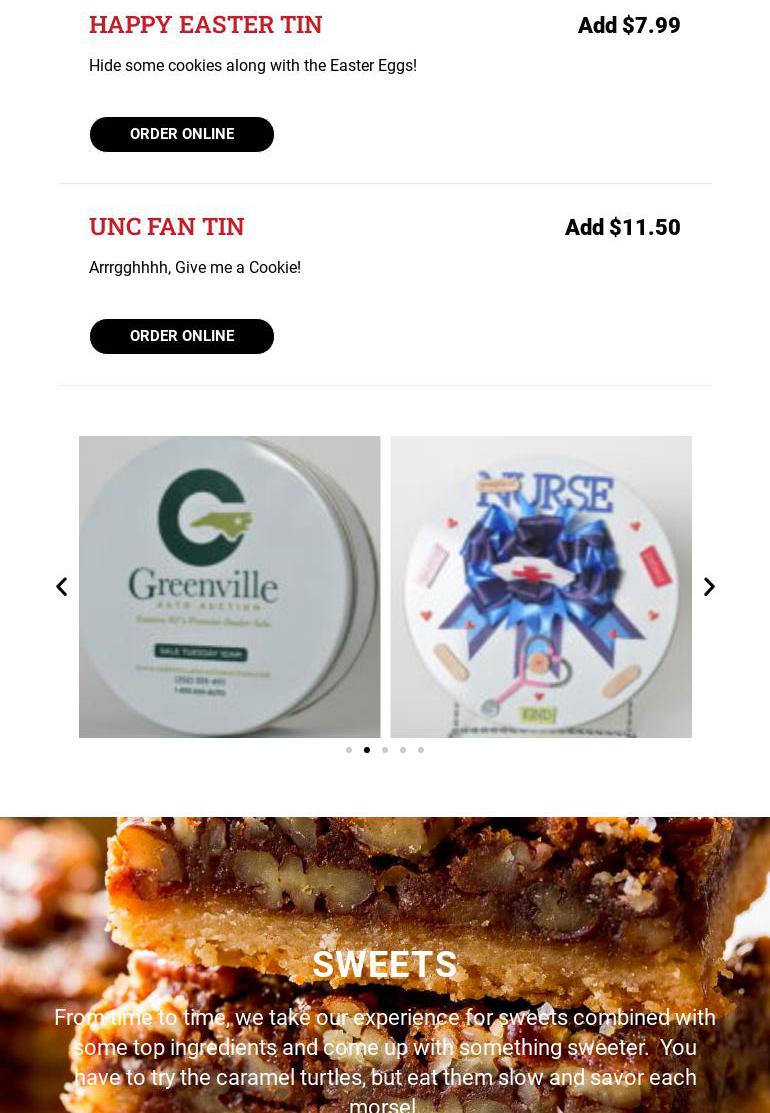Jump to third carousel slide dot
This screenshot has width=770, height=1113.
[385, 750]
